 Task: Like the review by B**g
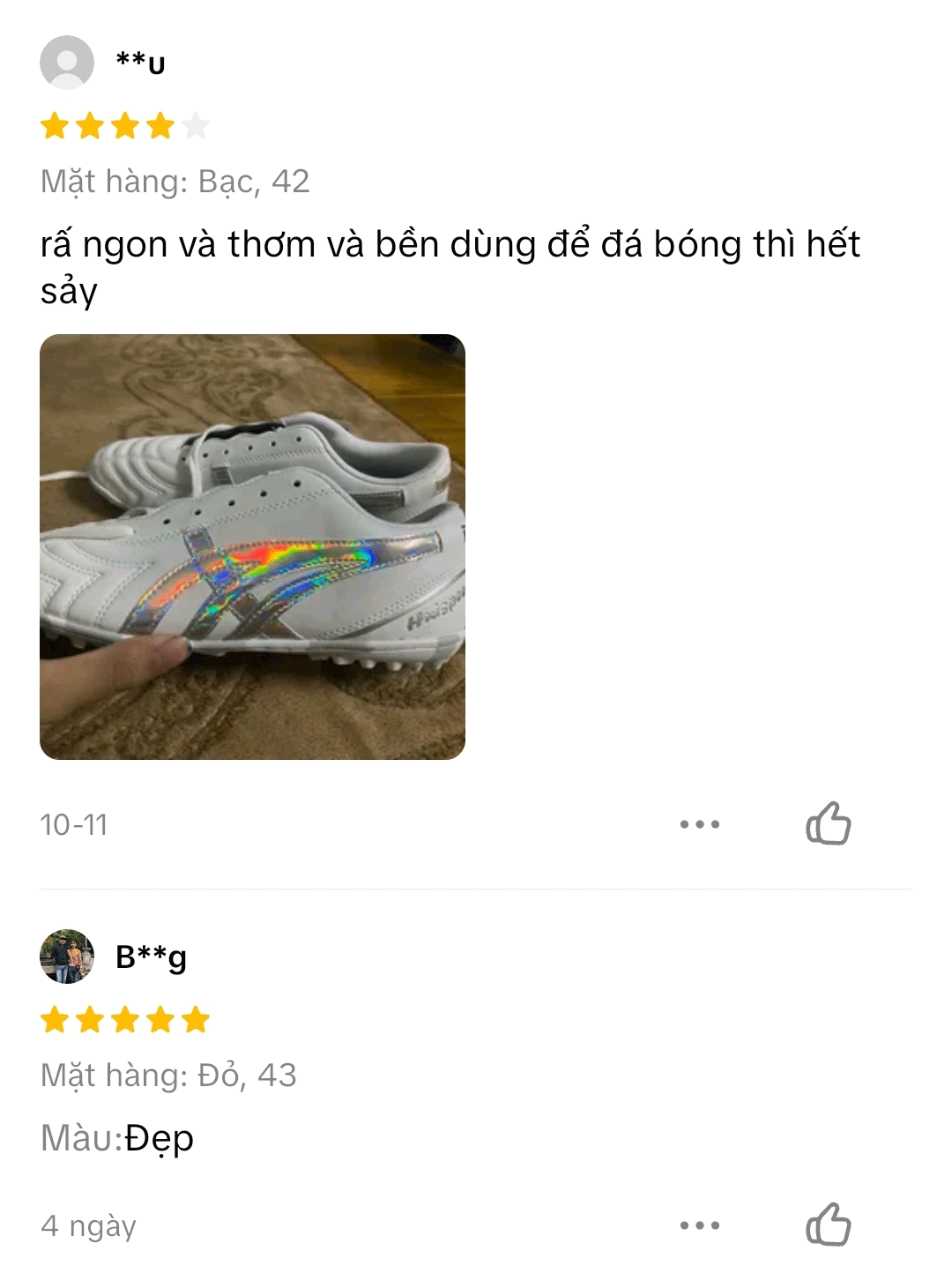pos(828,1224)
